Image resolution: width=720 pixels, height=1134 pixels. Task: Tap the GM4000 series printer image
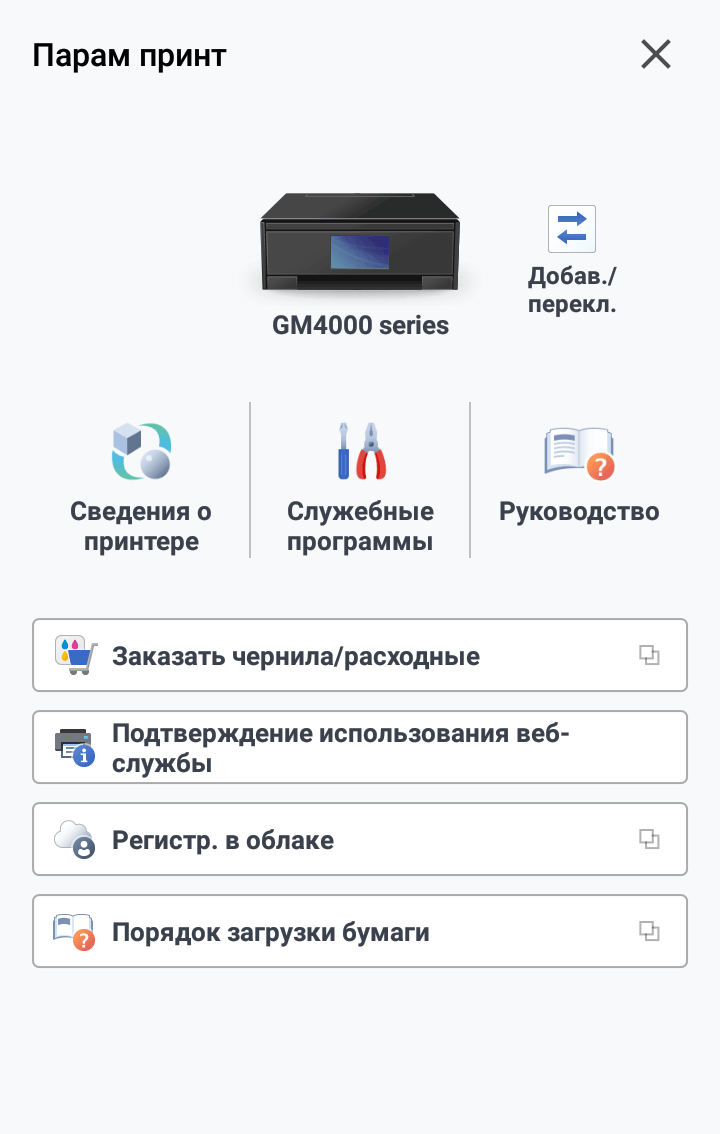pyautogui.click(x=360, y=245)
